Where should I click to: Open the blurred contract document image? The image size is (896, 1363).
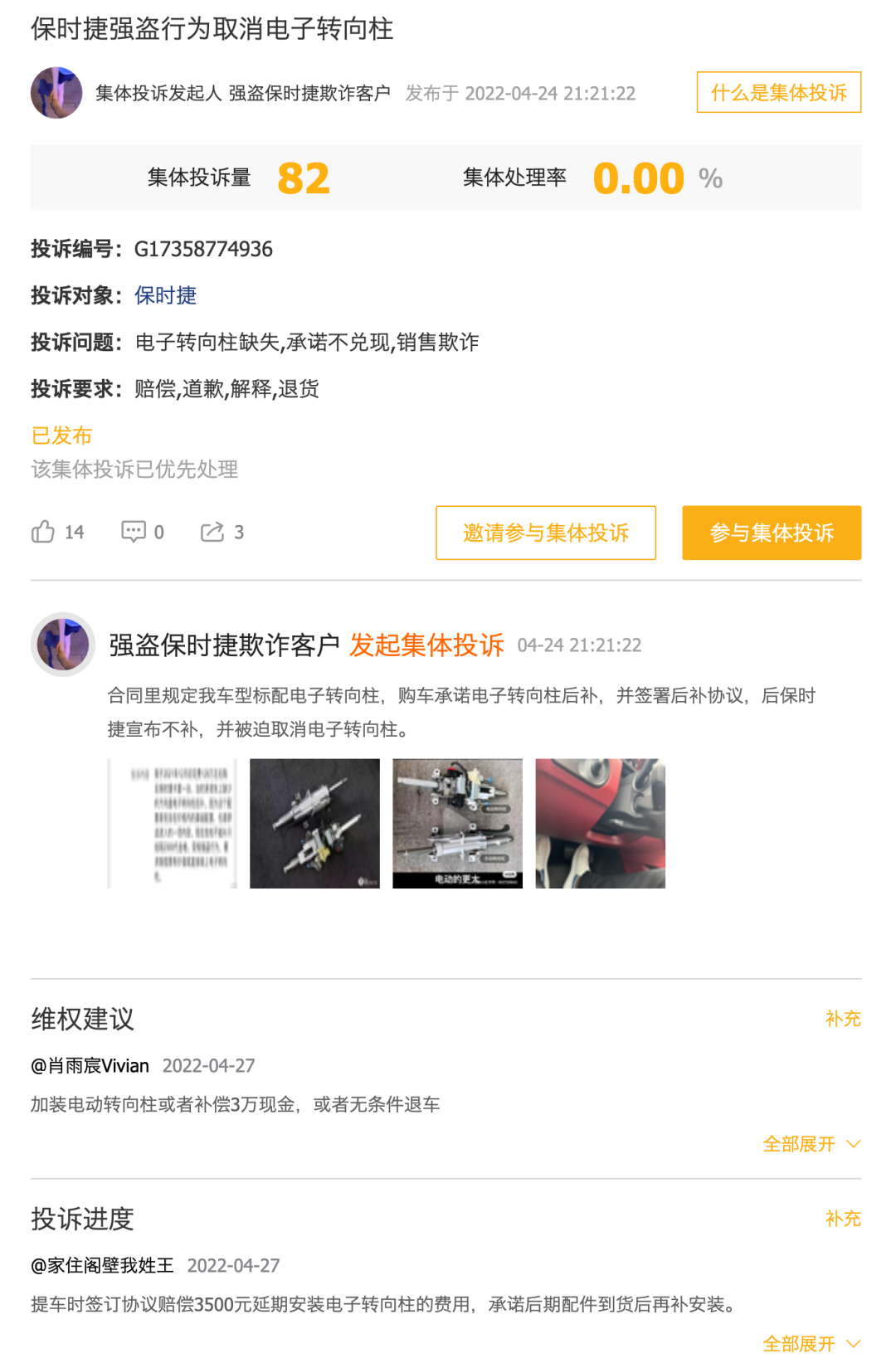click(172, 823)
